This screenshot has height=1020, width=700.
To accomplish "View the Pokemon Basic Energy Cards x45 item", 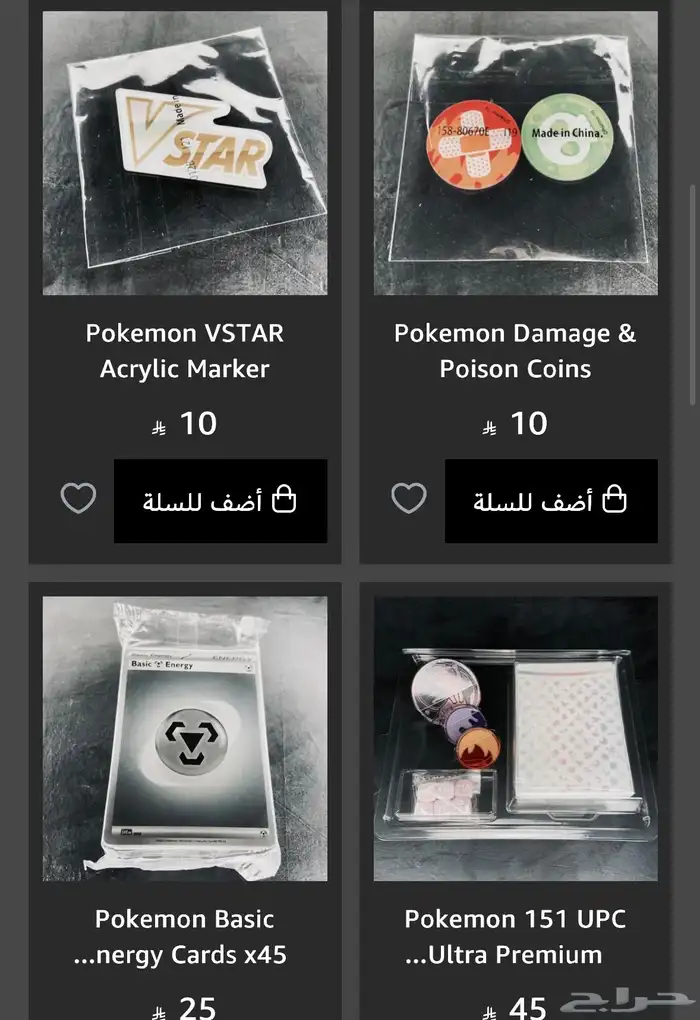I will pyautogui.click(x=184, y=738).
